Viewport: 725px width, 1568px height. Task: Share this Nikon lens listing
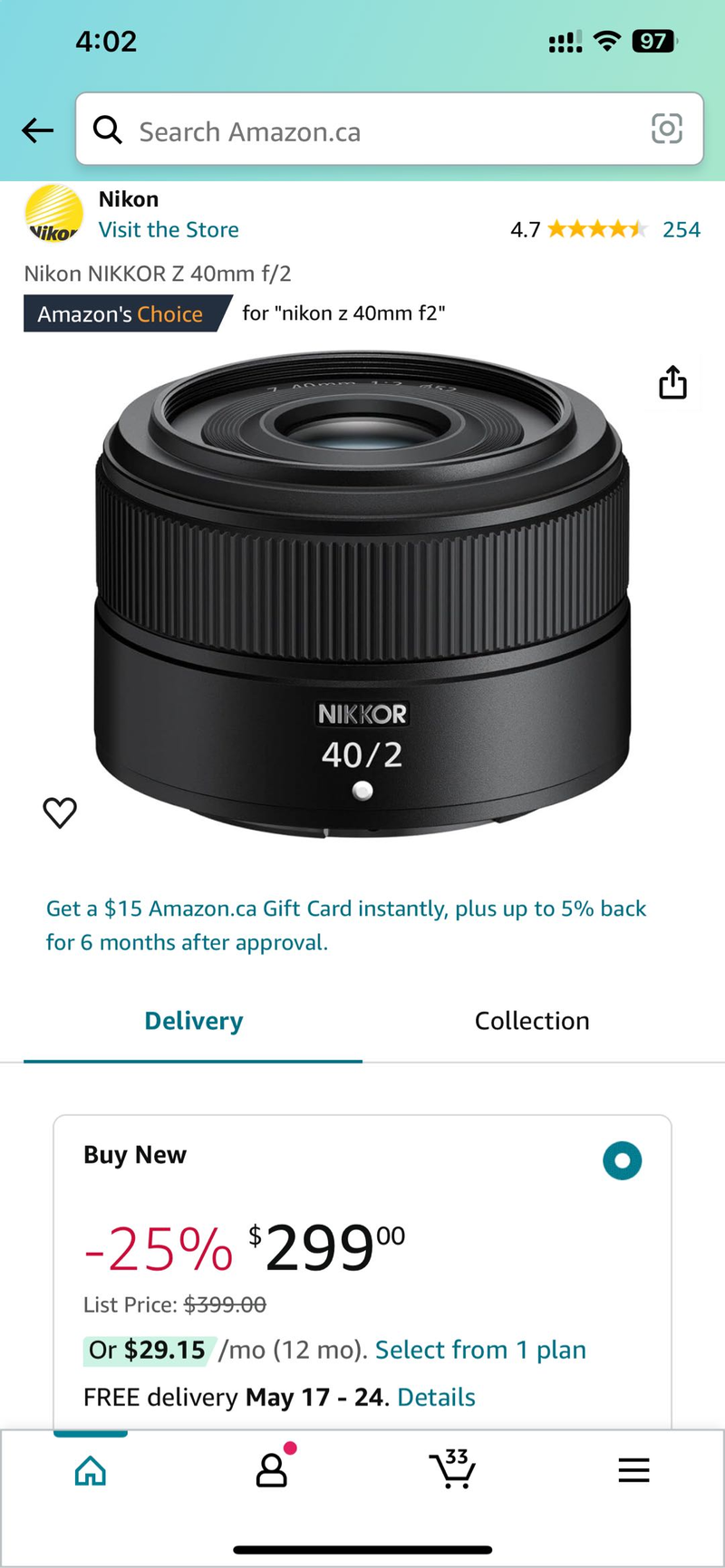point(672,383)
